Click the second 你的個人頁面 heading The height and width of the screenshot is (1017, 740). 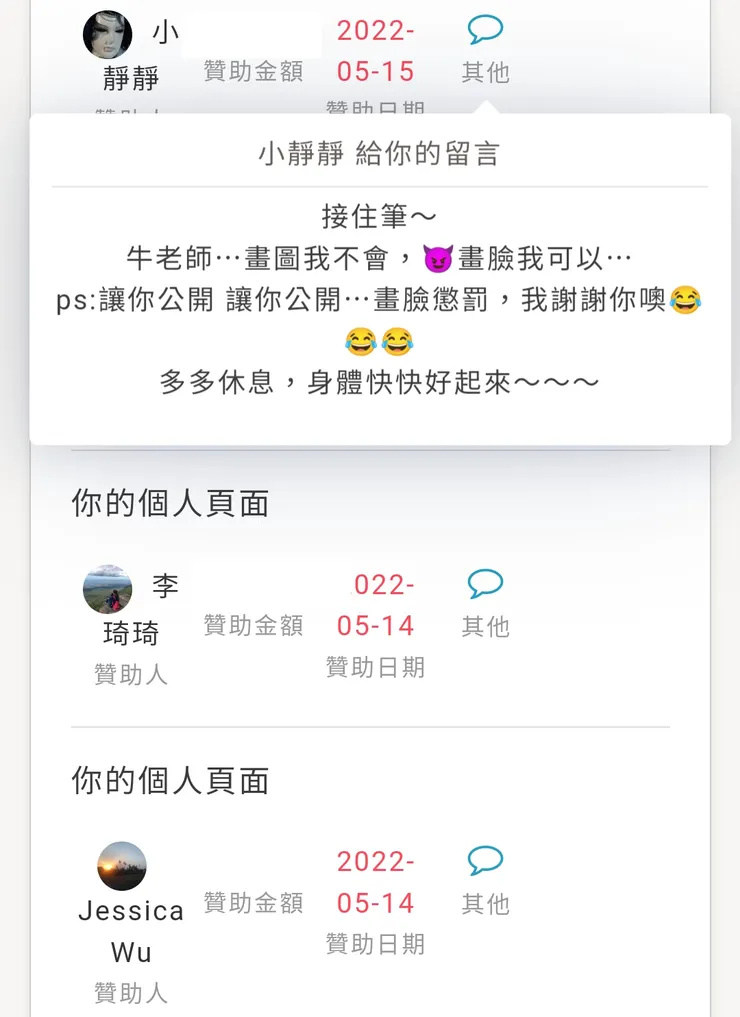[170, 783]
